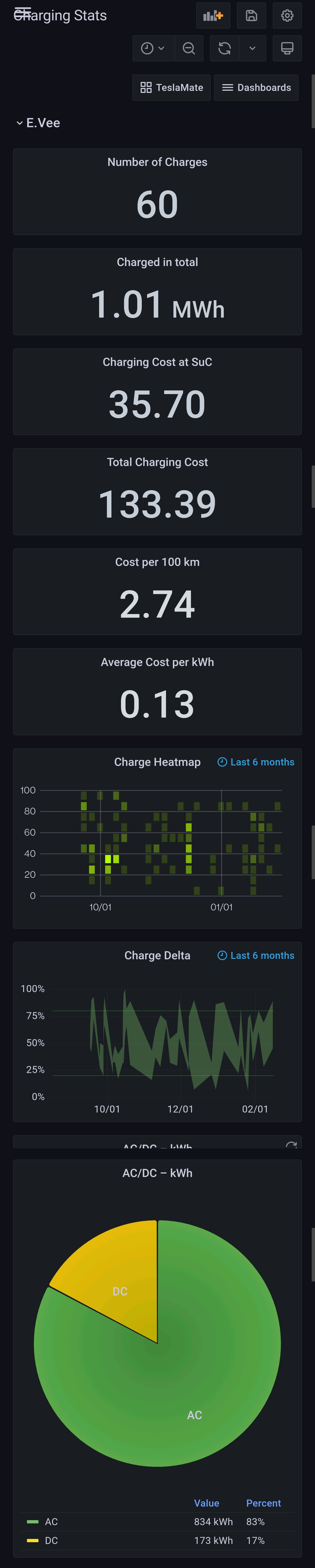Open Charge Heatmap panel title

pyautogui.click(x=157, y=762)
